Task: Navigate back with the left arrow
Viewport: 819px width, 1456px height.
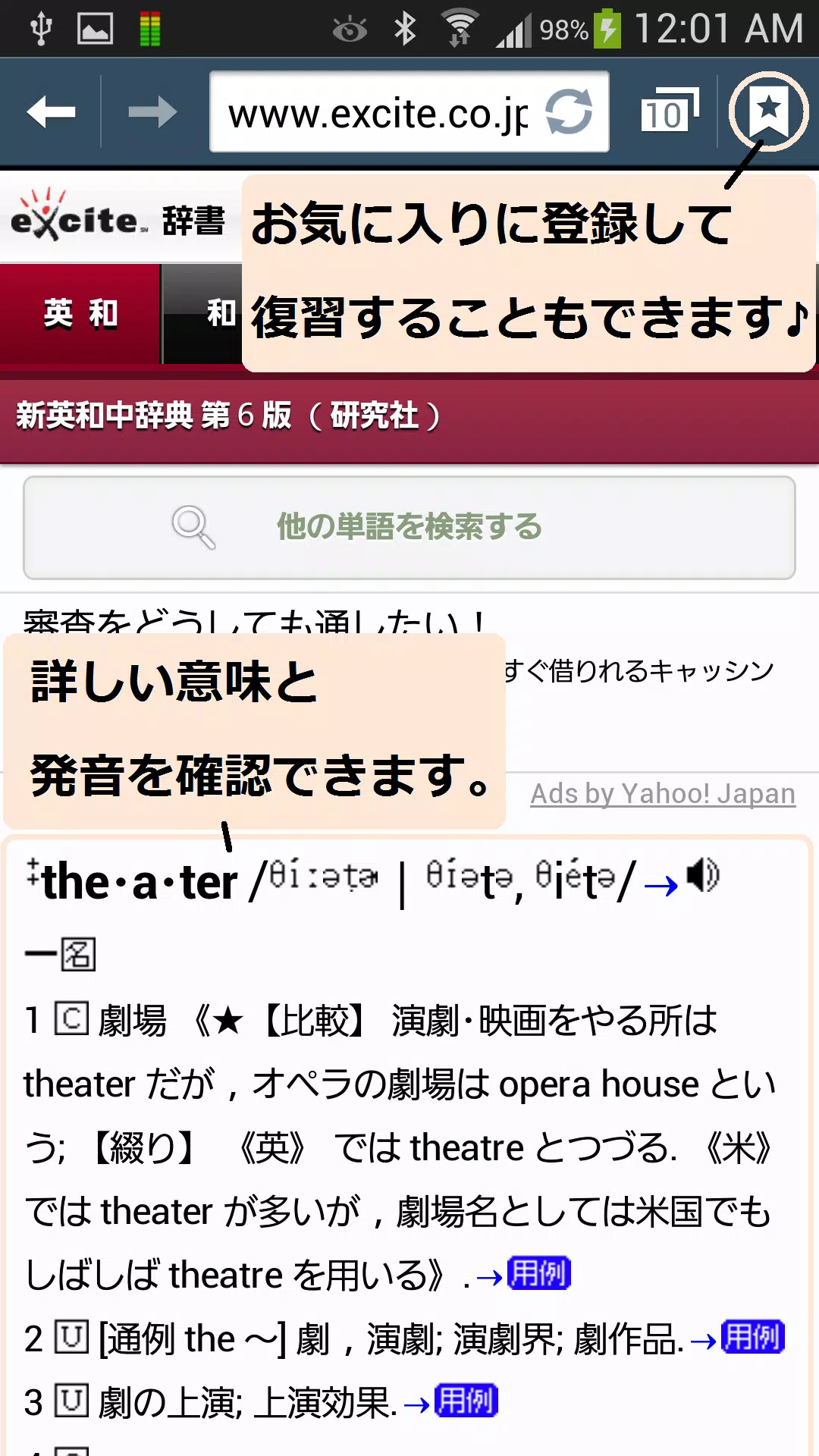Action: (x=49, y=111)
